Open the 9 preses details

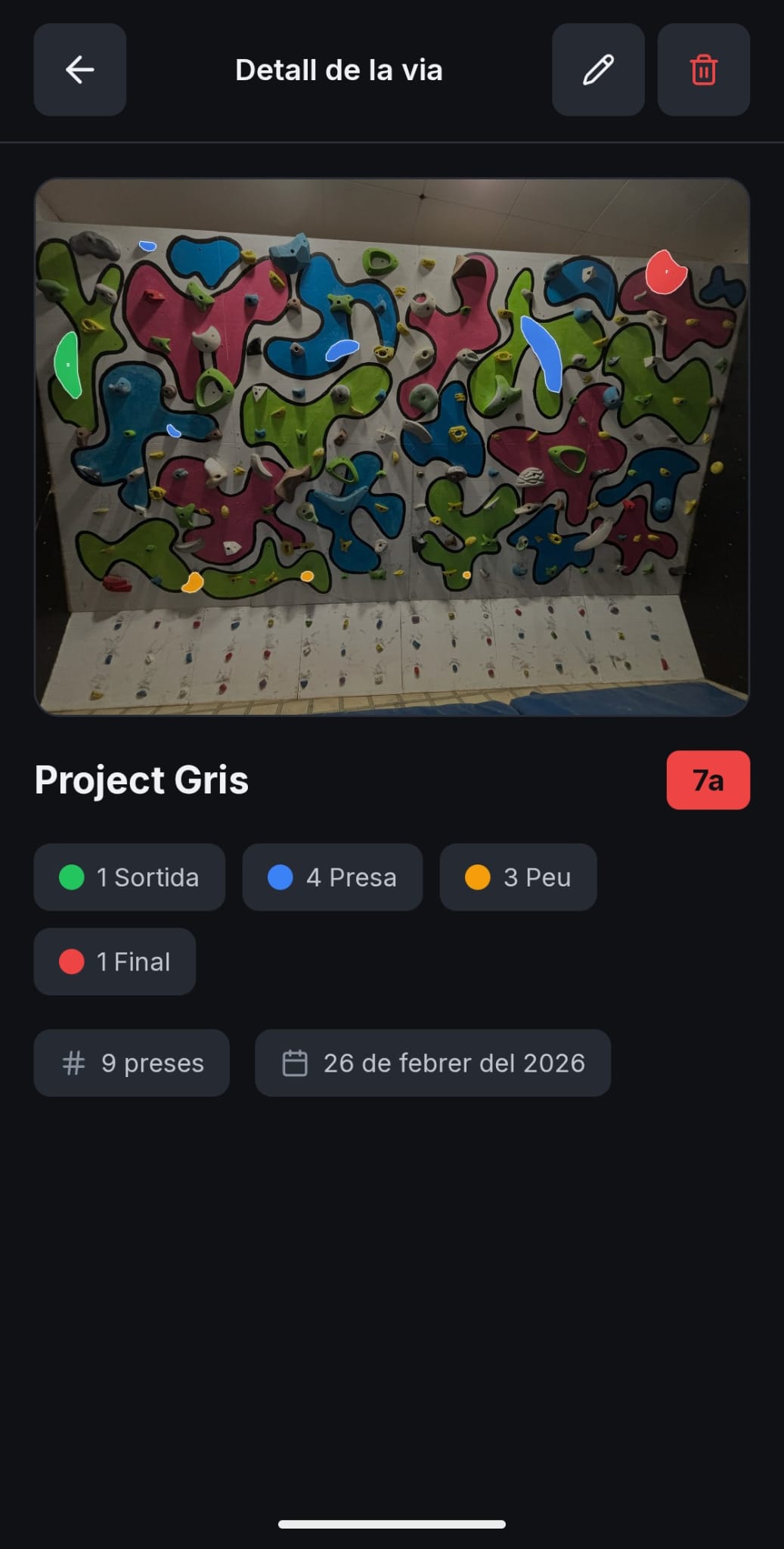pos(132,1063)
